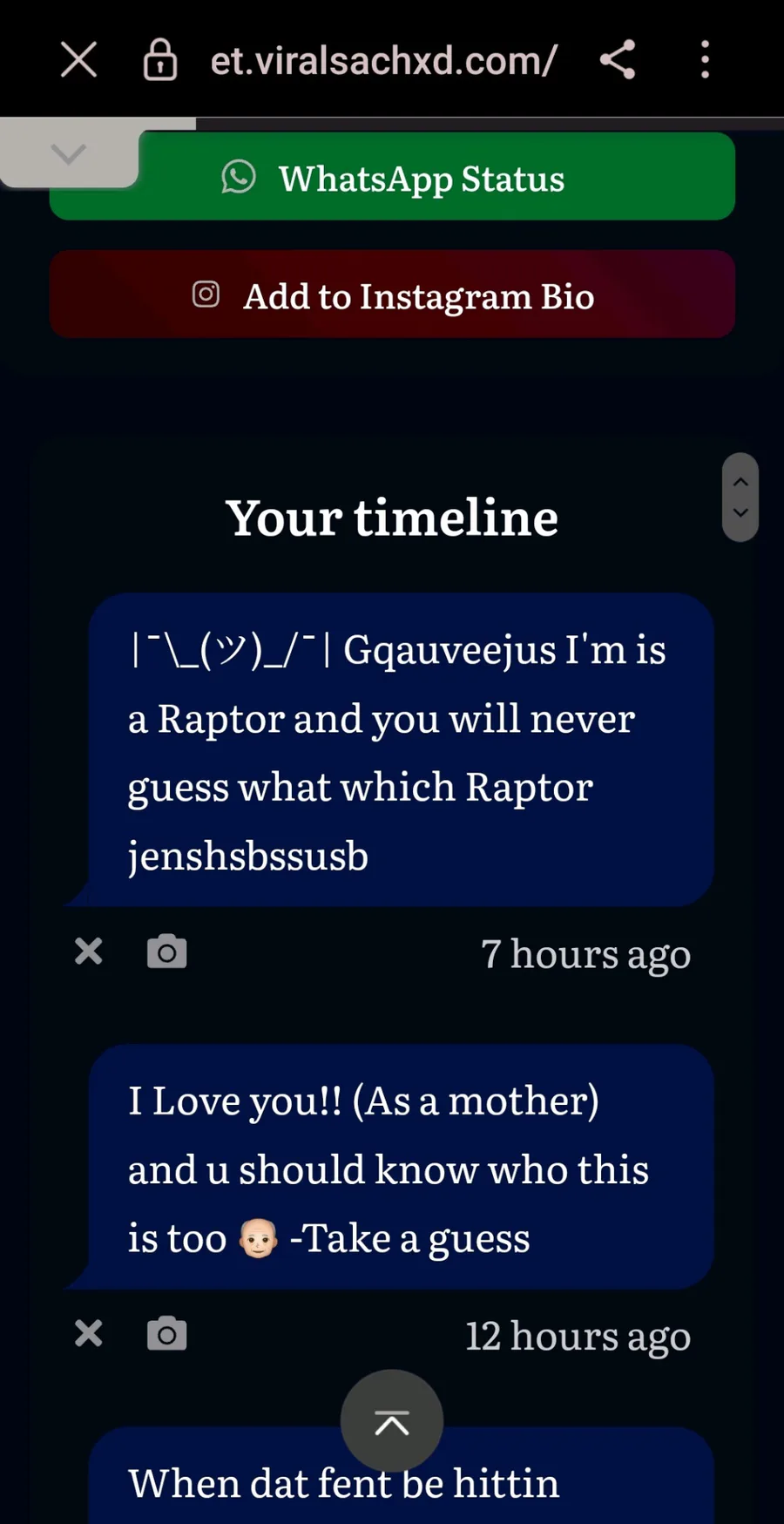Screenshot the 7 hours ago message
Image resolution: width=784 pixels, height=1524 pixels.
click(x=167, y=952)
